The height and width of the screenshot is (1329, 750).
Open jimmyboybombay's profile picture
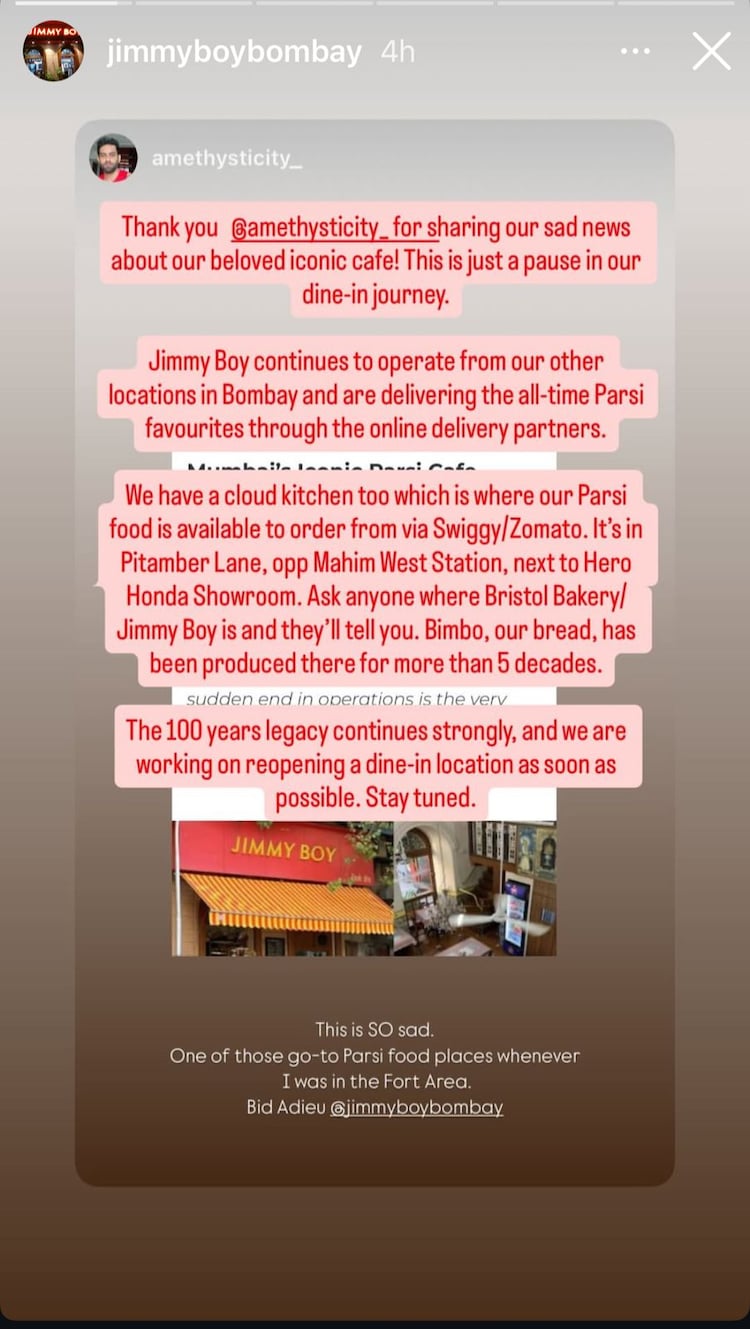(x=53, y=51)
